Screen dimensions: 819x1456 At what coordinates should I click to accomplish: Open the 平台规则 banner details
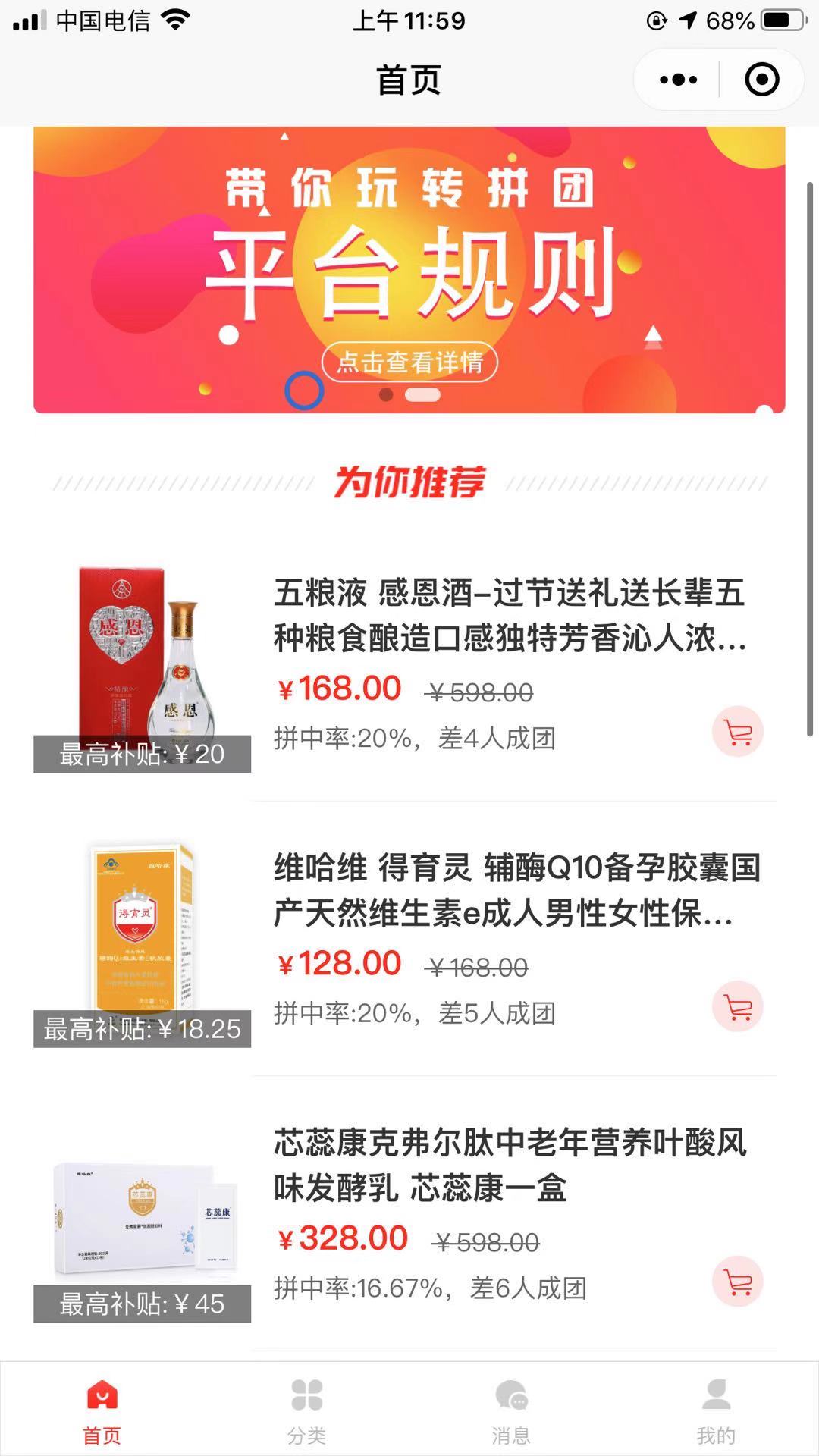(x=409, y=362)
